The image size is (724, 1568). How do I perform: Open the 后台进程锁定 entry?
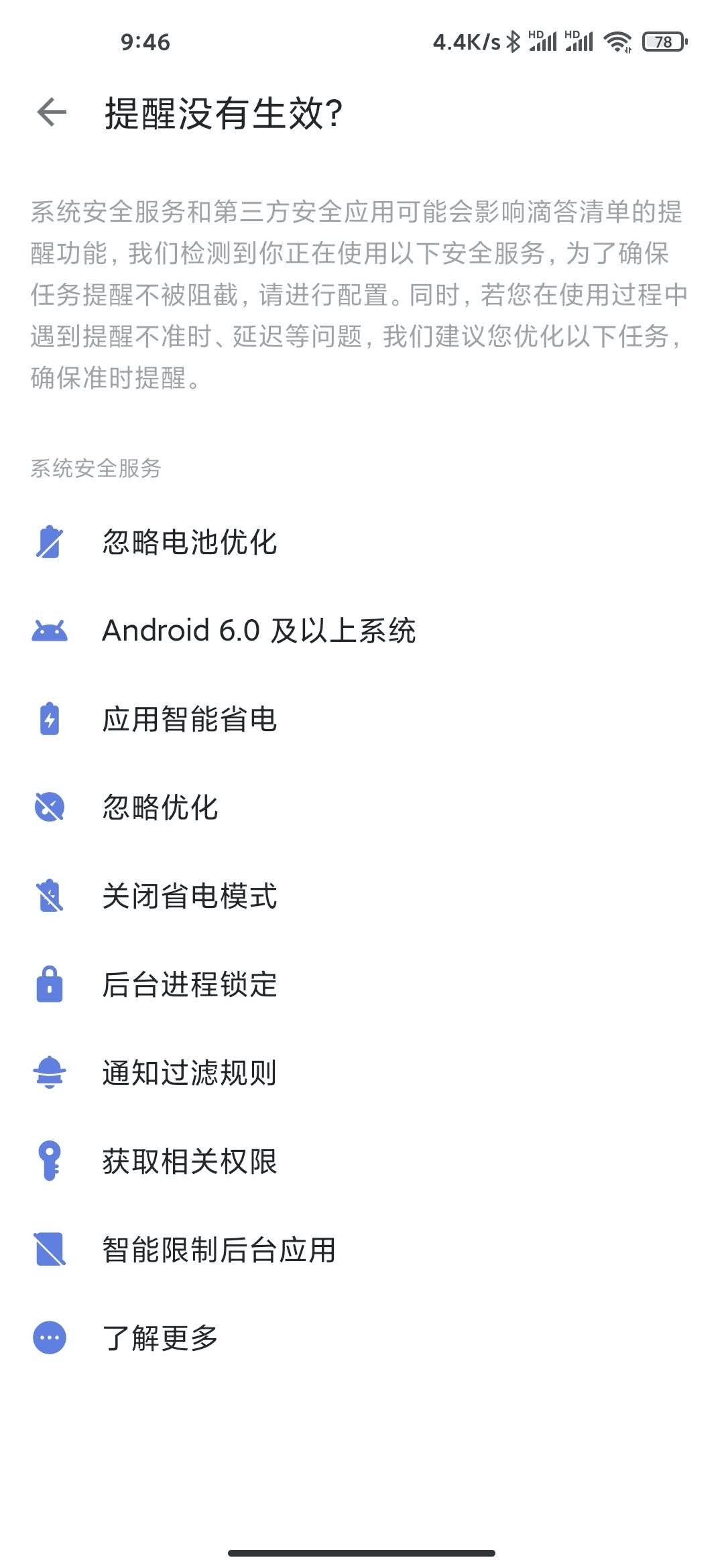coord(191,986)
